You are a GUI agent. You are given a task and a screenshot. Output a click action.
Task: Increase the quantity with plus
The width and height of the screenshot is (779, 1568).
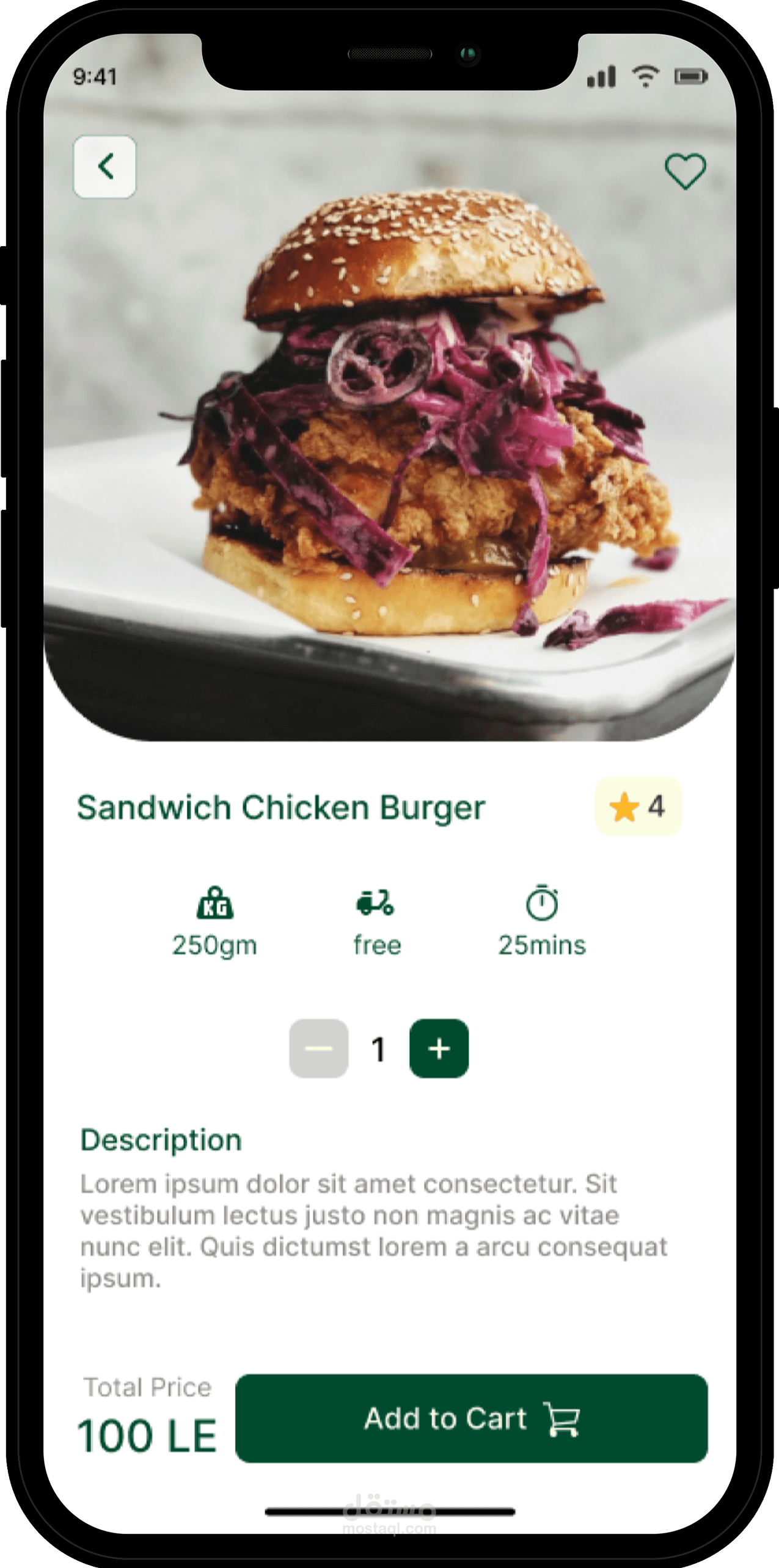point(439,1048)
